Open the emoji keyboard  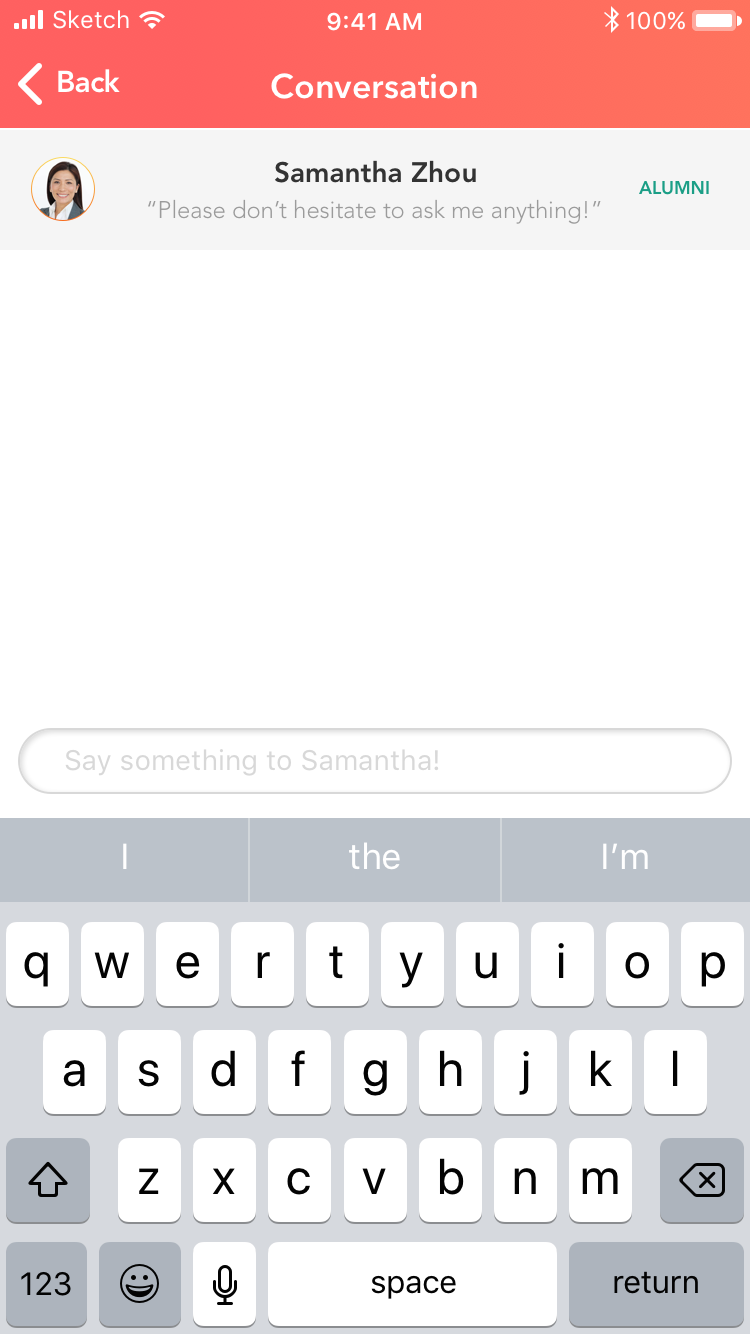coord(140,1284)
